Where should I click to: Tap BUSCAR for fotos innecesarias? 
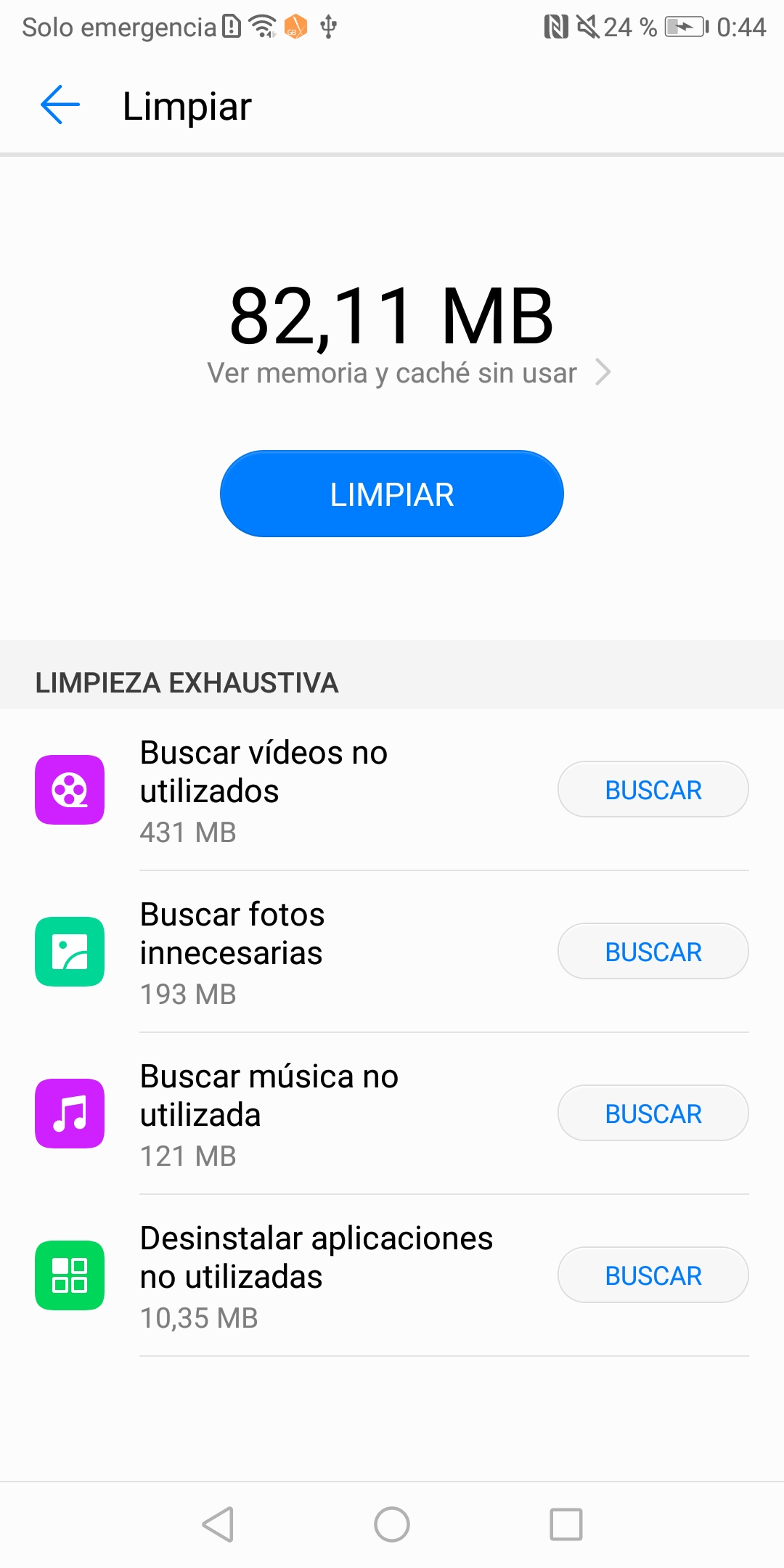[x=653, y=952]
